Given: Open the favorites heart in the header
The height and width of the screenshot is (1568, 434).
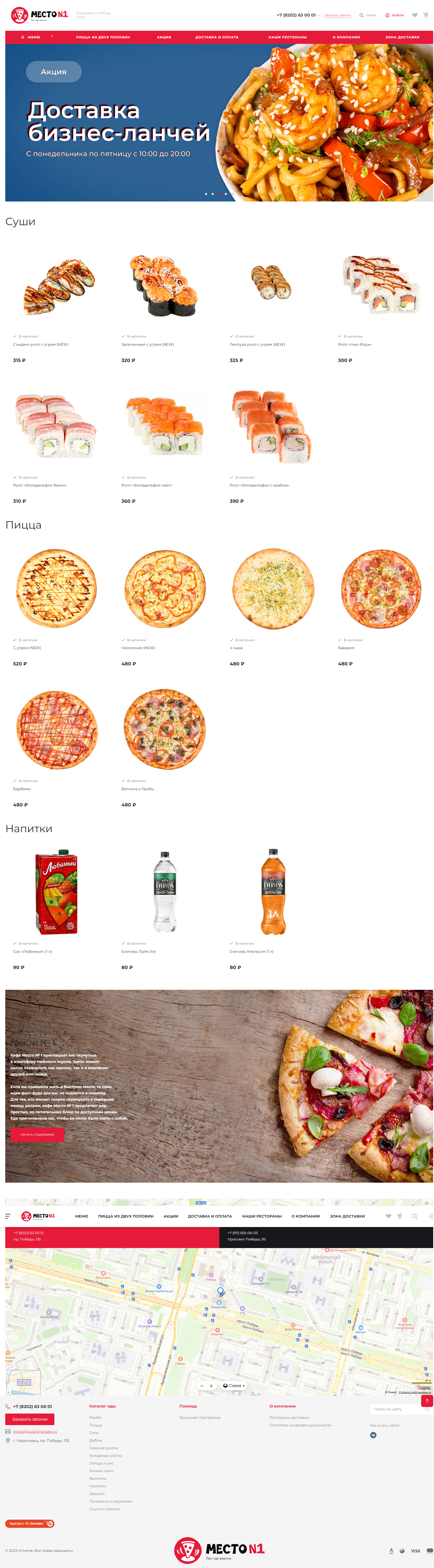Looking at the screenshot, I should tap(415, 15).
